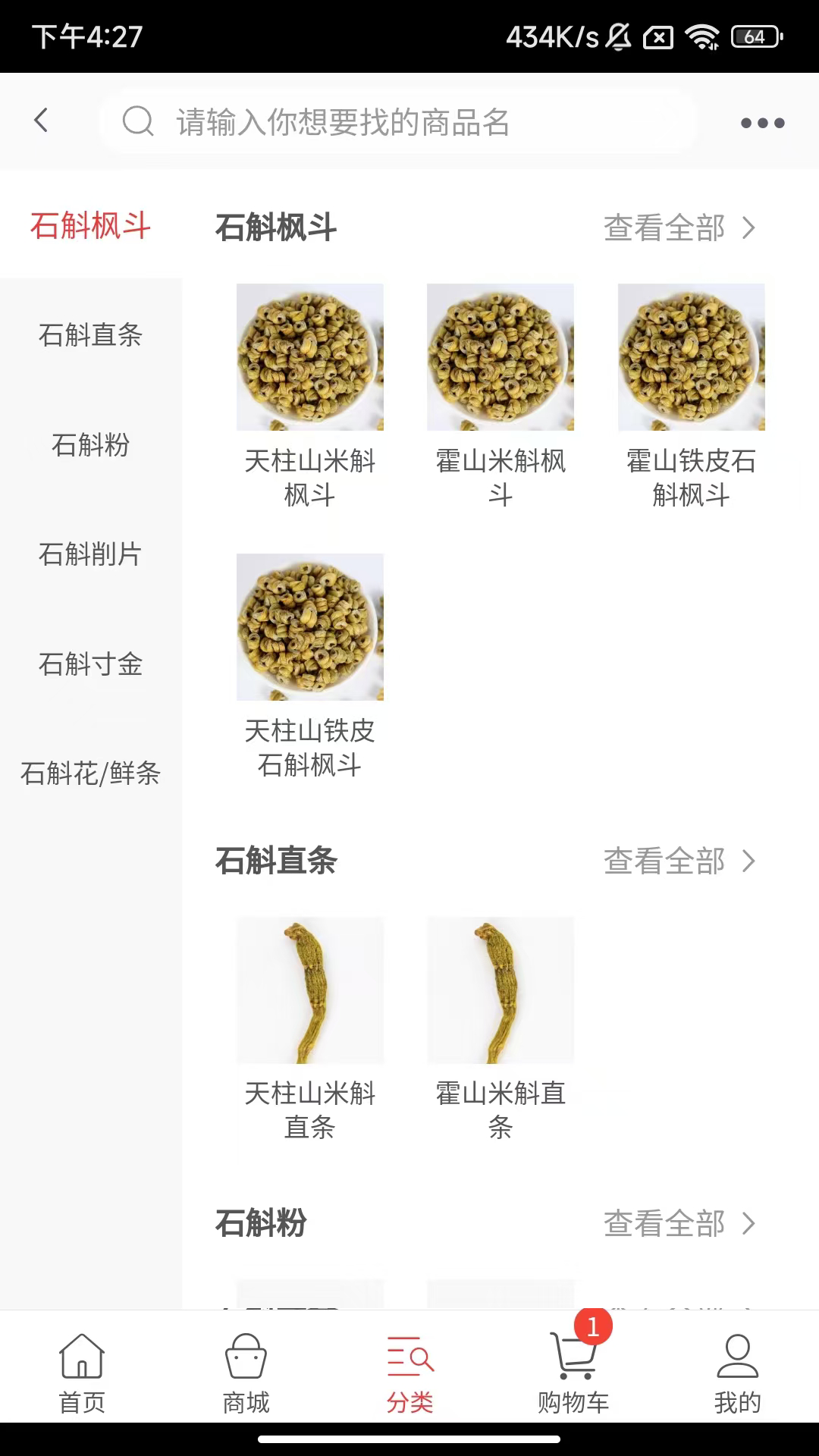
Task: Go to the 我的 profile tab
Action: coord(737,1373)
